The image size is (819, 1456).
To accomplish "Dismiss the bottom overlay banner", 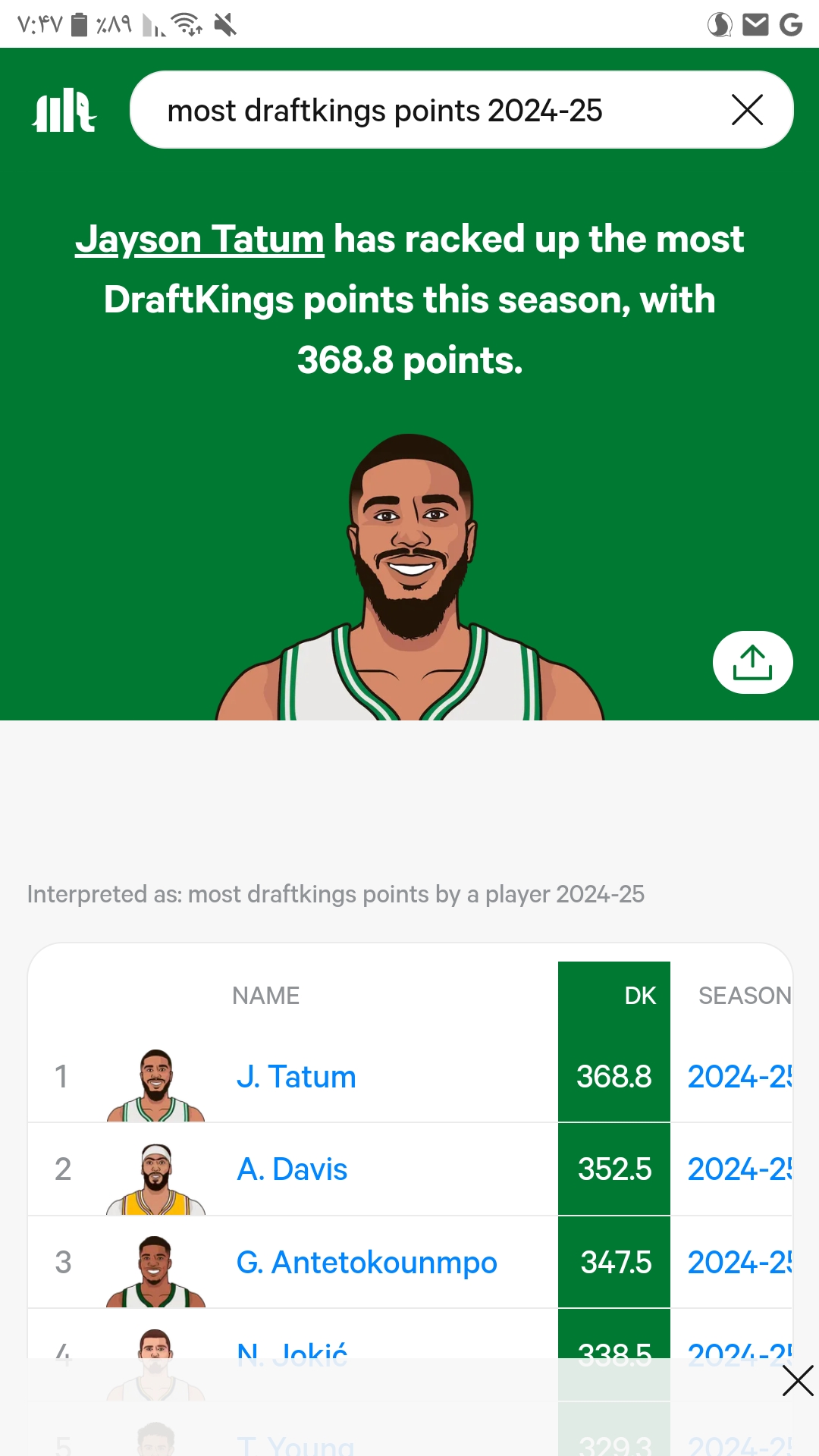I will [x=798, y=1380].
